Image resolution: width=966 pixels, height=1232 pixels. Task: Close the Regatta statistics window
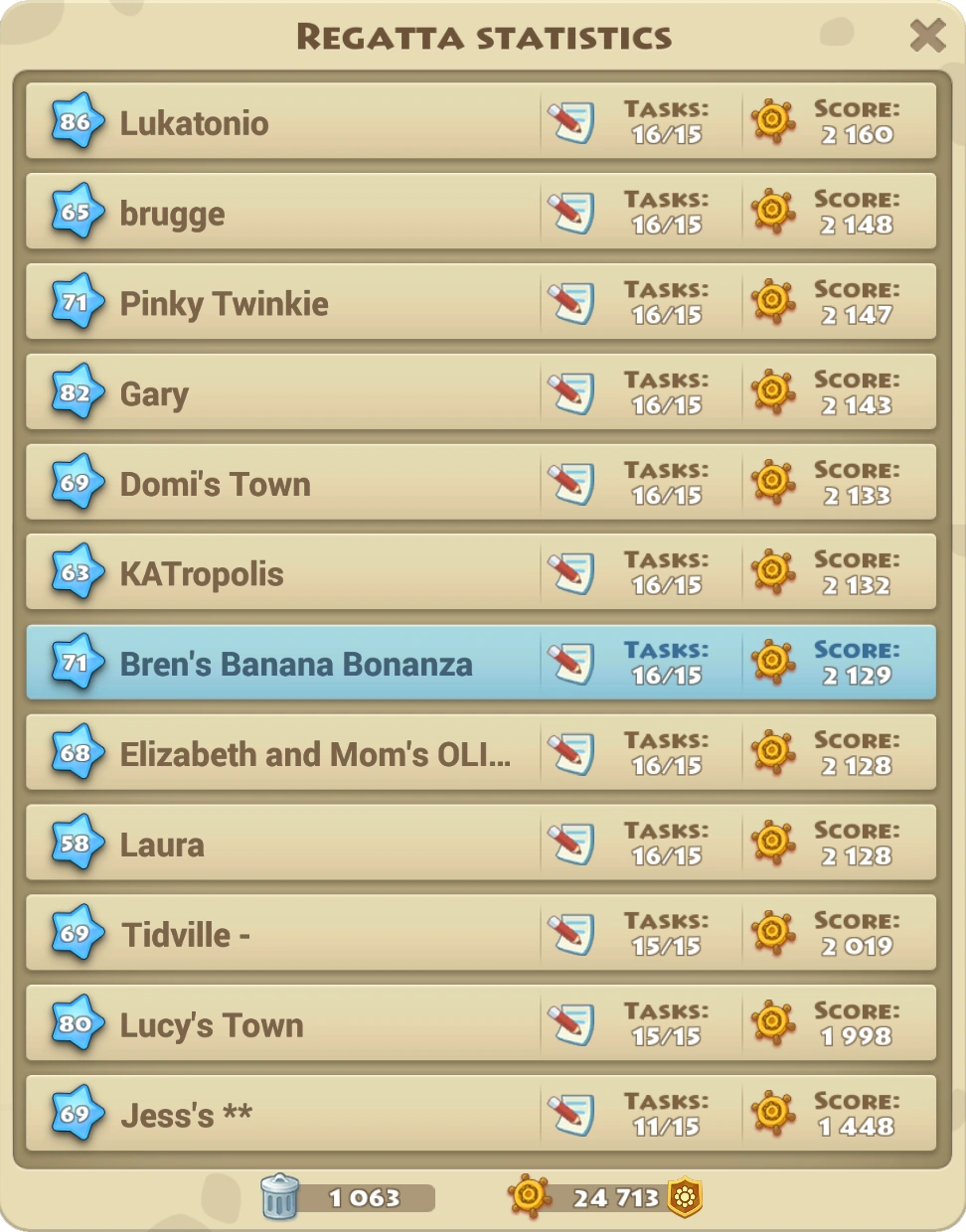926,36
